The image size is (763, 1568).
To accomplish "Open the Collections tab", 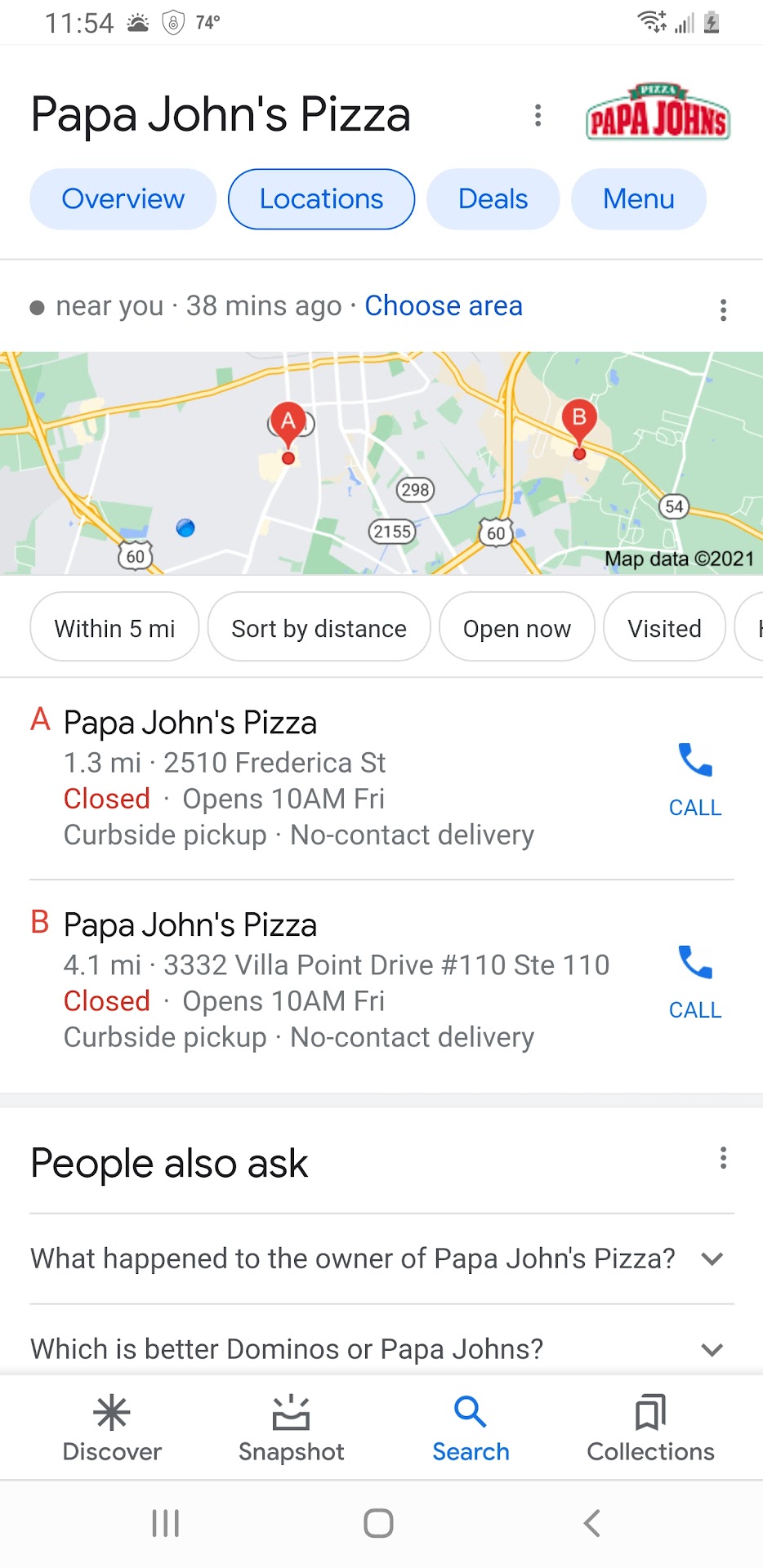I will click(650, 1428).
